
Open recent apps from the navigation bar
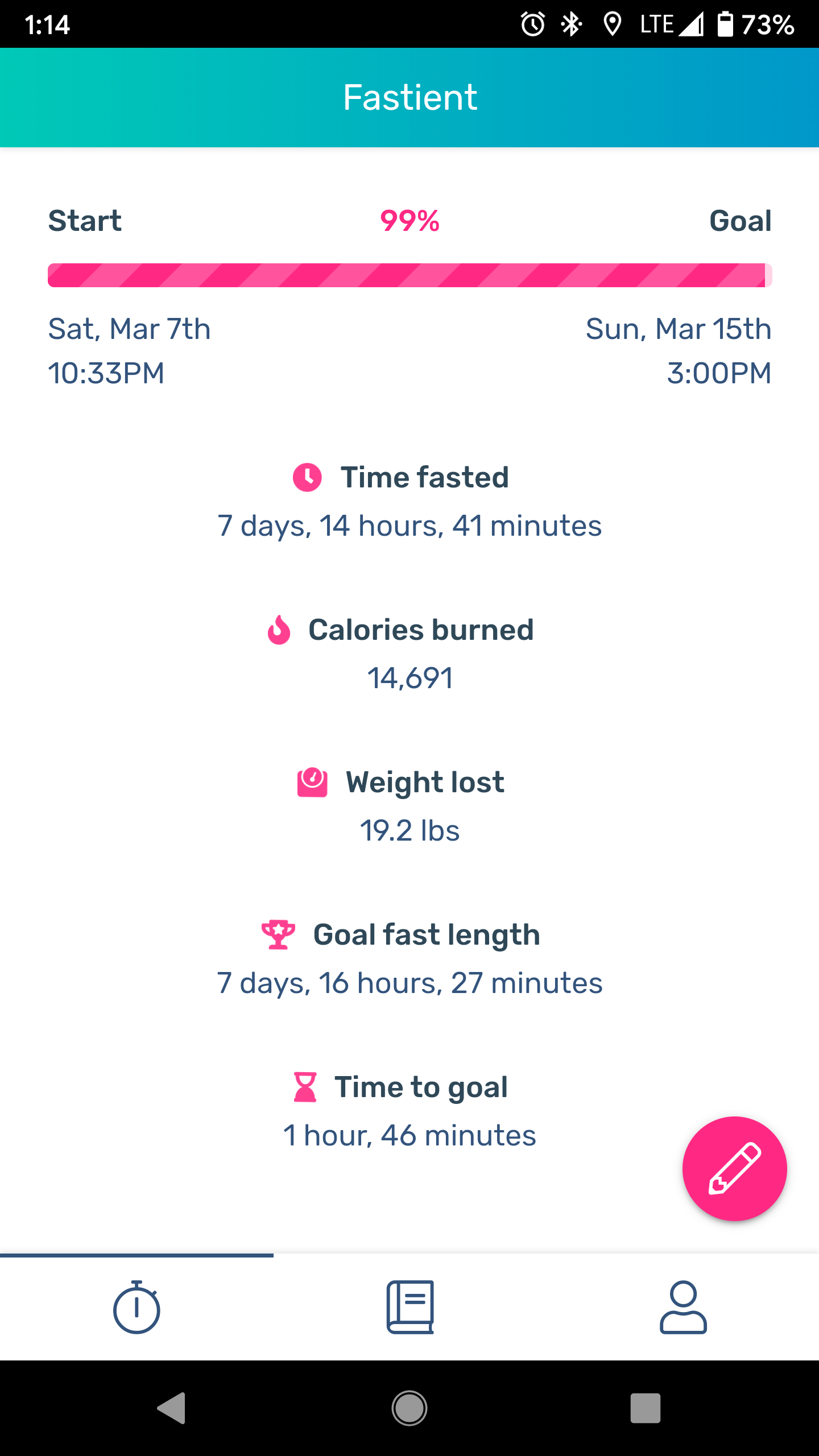[x=646, y=1408]
